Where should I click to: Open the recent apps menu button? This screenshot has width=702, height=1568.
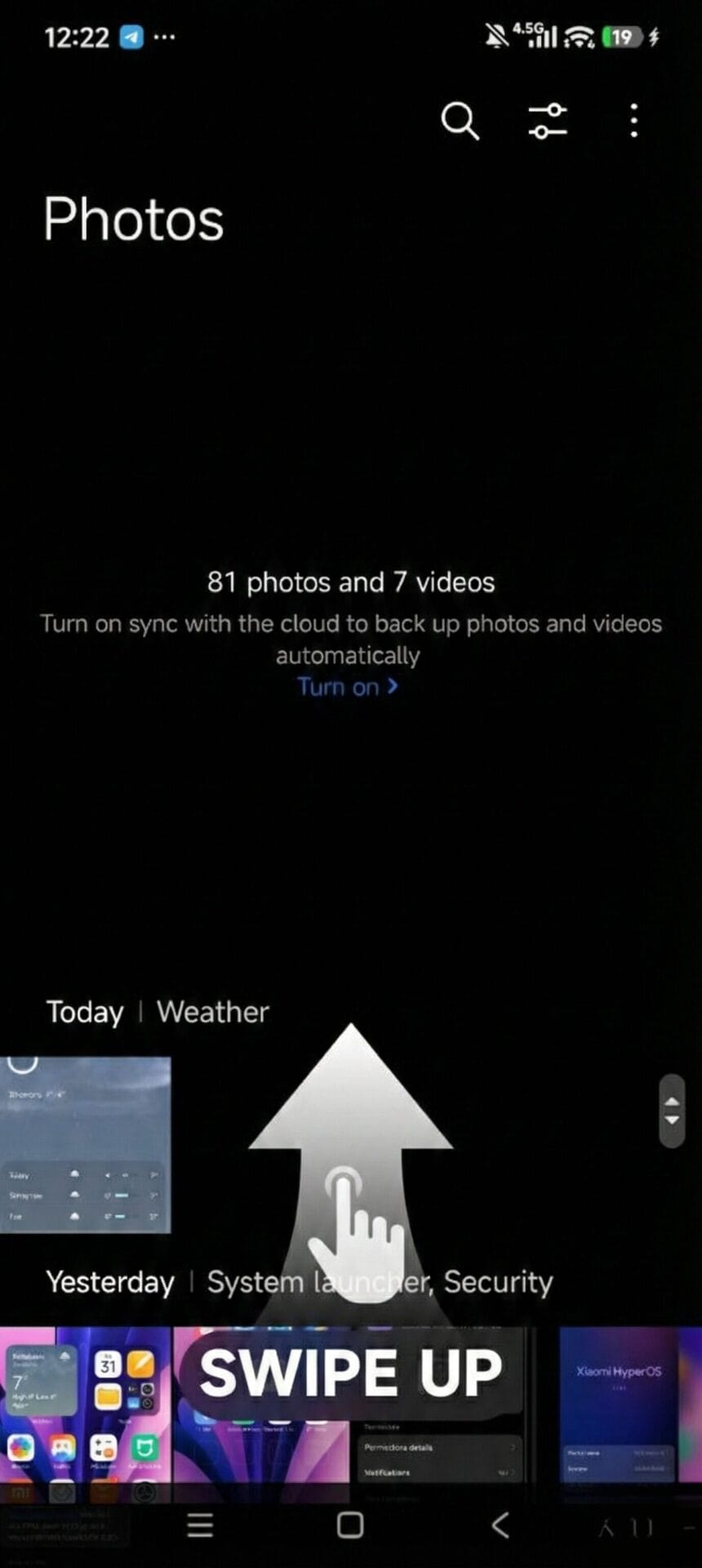[x=200, y=1525]
